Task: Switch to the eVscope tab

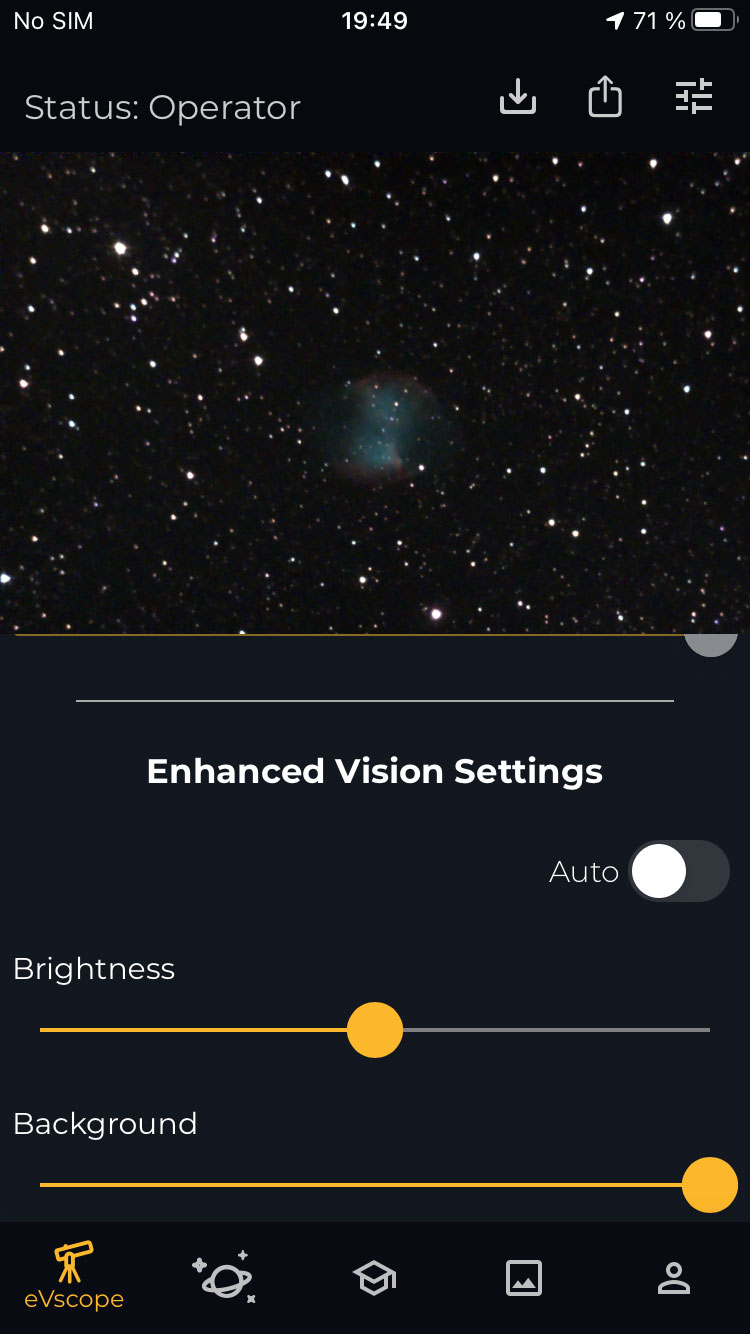Action: pos(75,1276)
